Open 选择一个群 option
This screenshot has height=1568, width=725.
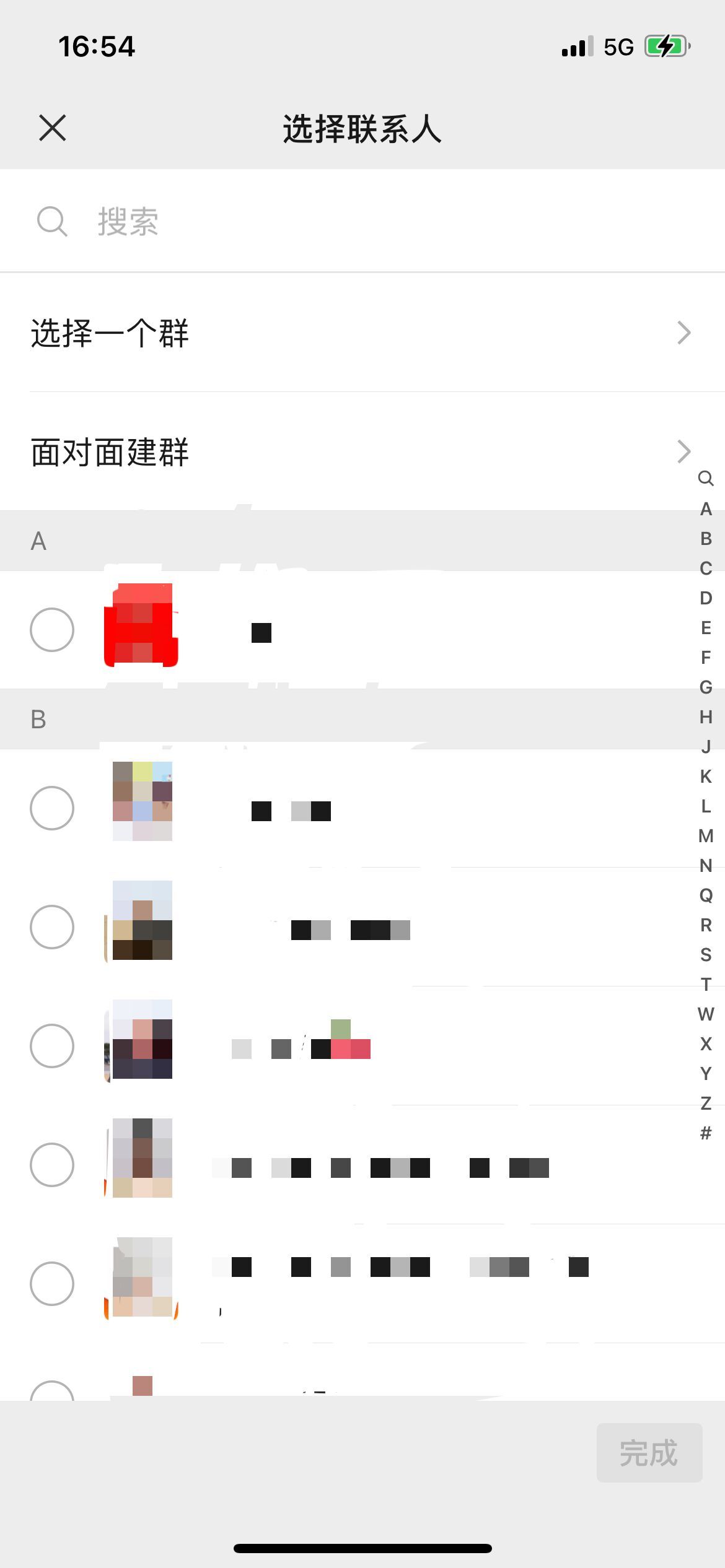point(362,333)
